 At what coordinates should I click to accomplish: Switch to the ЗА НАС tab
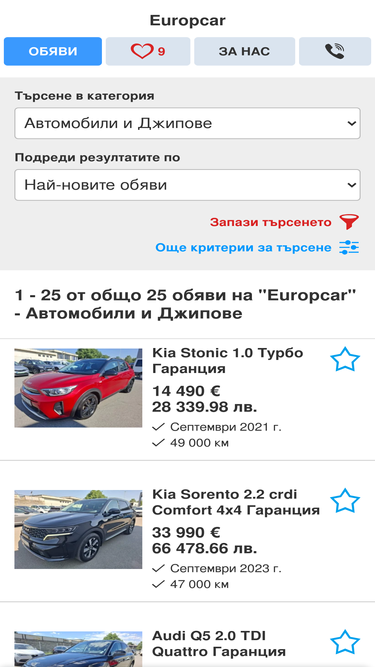[x=244, y=51]
